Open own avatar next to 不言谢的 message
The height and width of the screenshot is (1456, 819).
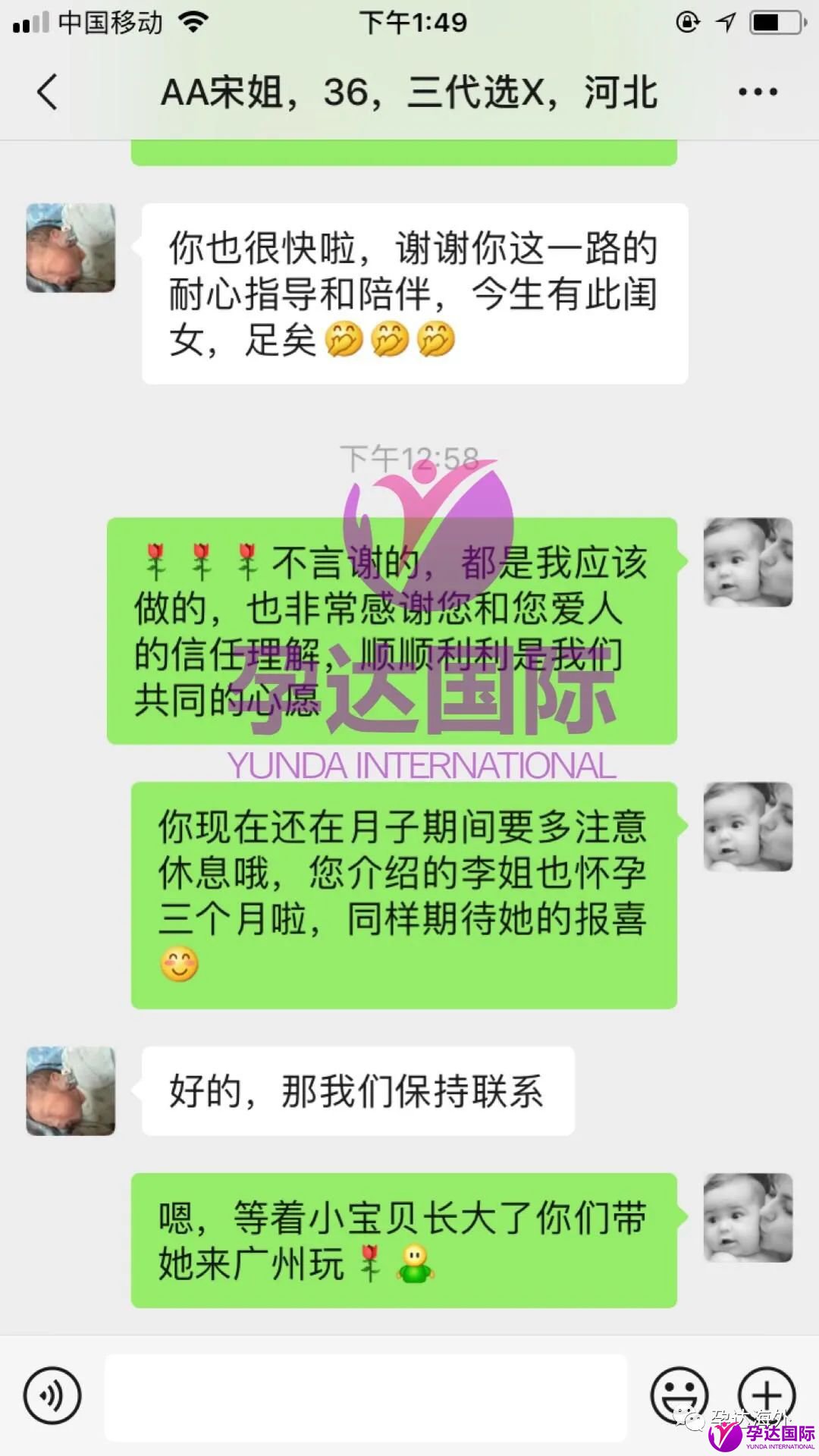pyautogui.click(x=748, y=562)
